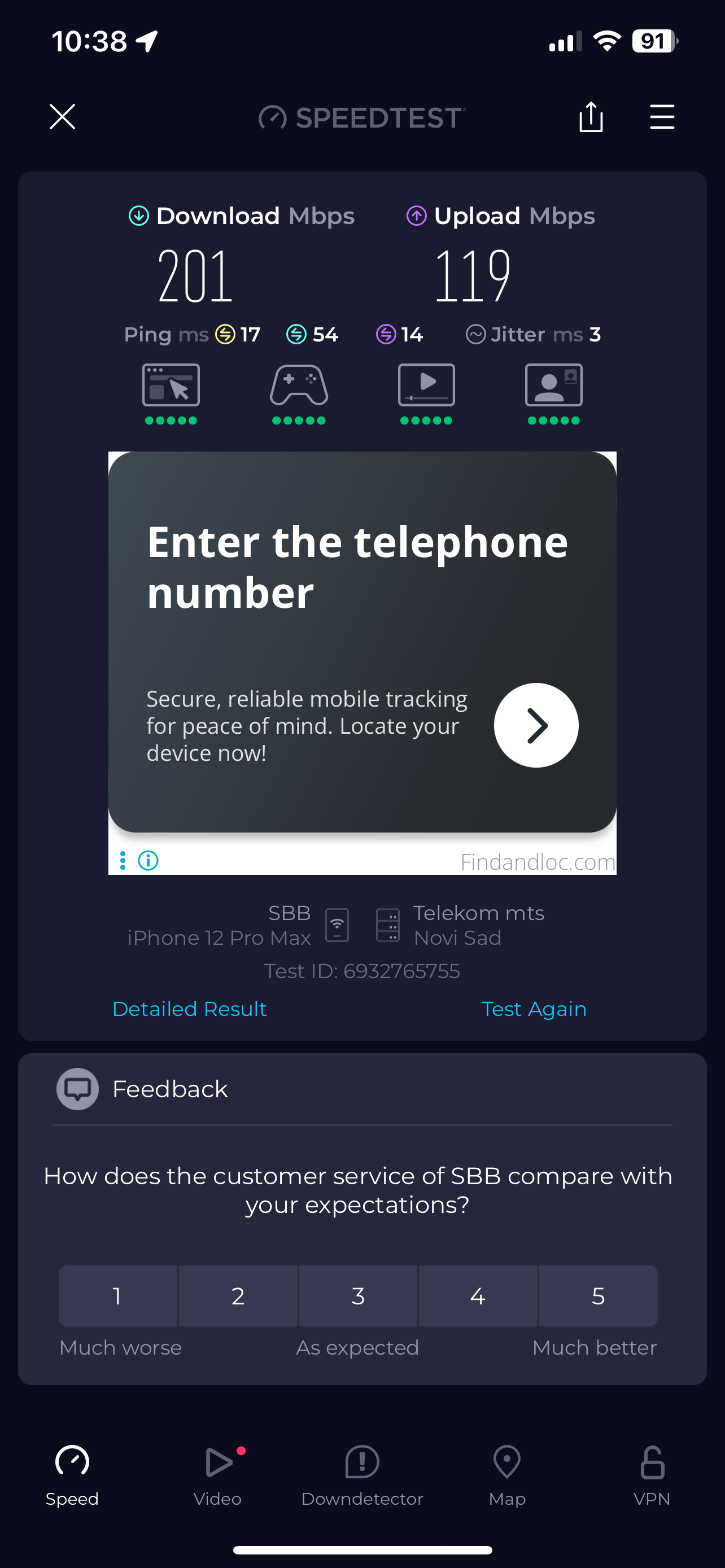725x1568 pixels.
Task: Close the speed test result
Action: tap(62, 116)
